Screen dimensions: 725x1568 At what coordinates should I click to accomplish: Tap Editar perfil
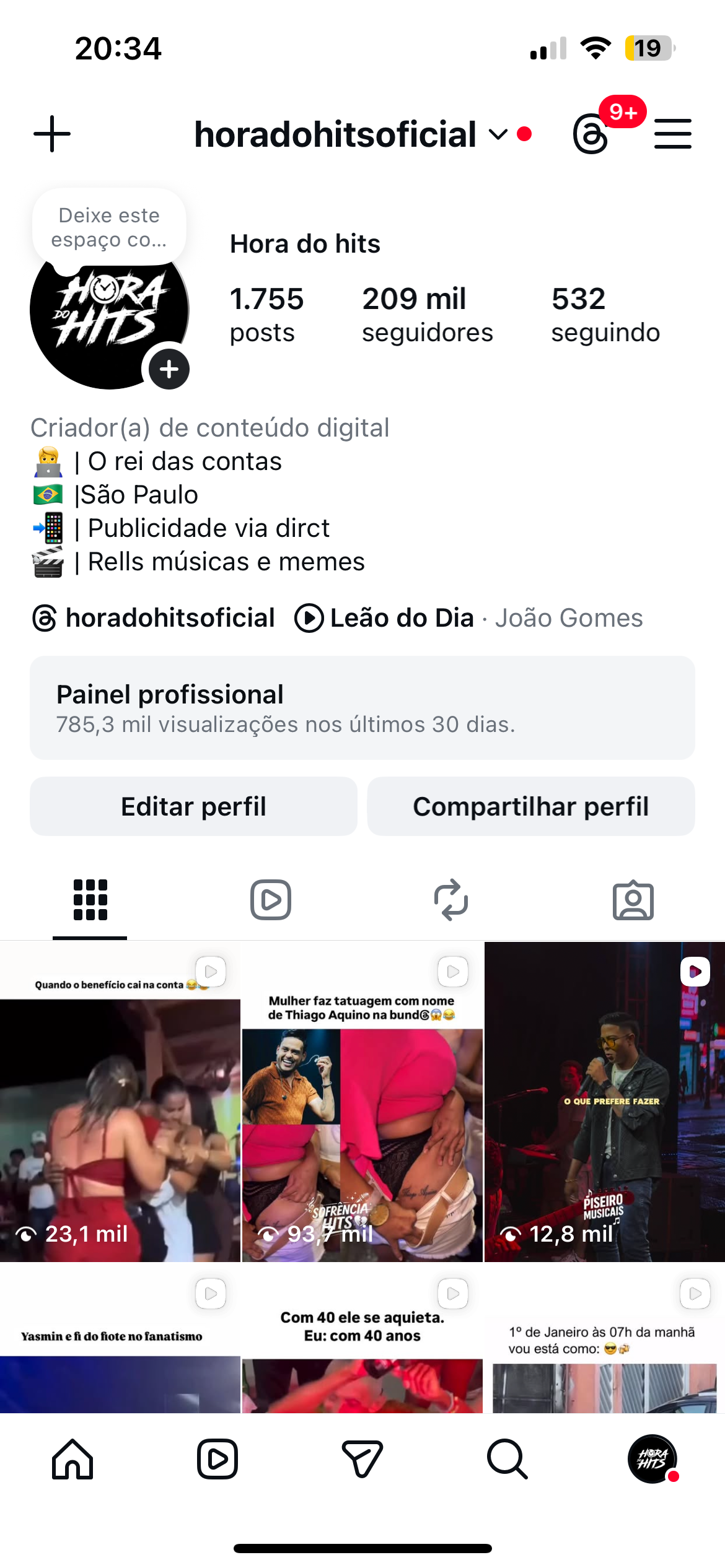coord(193,806)
